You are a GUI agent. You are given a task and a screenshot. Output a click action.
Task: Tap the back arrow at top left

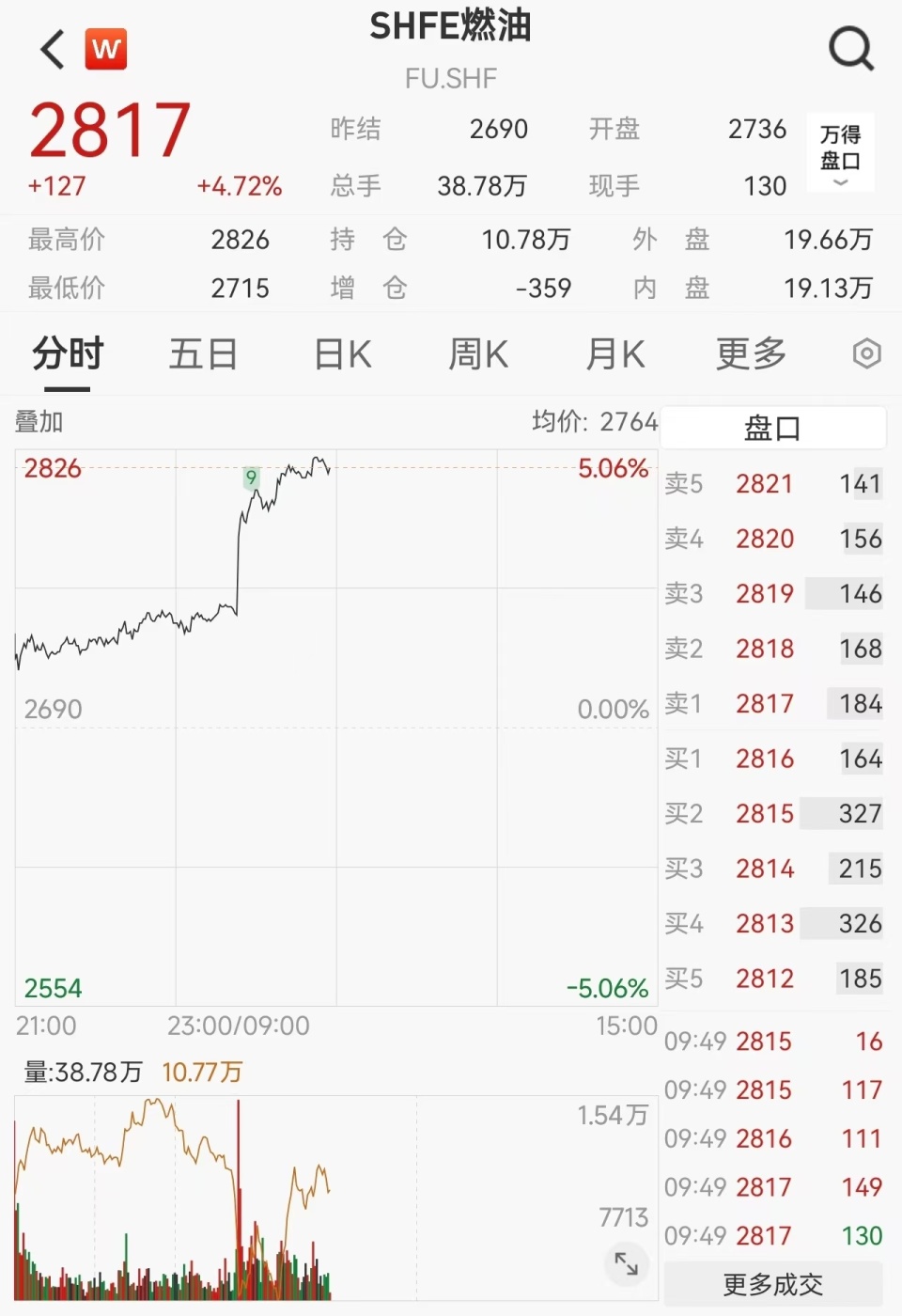pos(49,48)
